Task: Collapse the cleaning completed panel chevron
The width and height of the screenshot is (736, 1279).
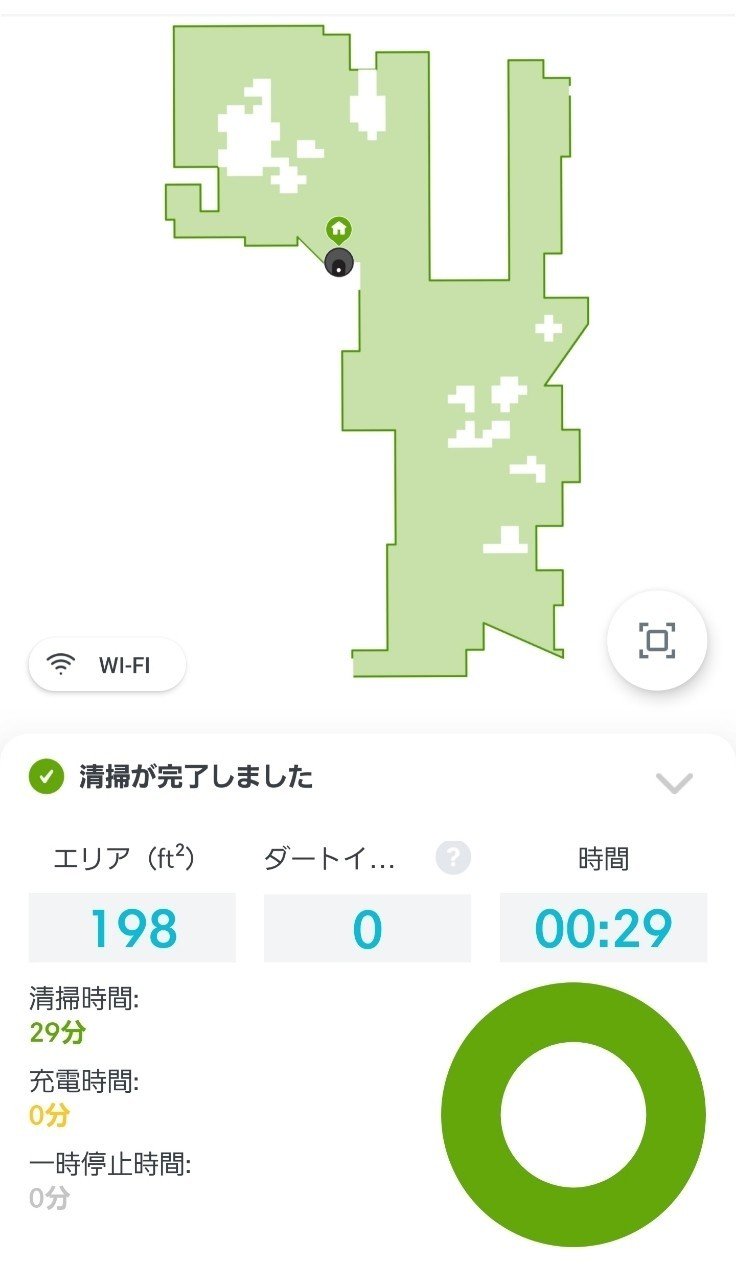Action: click(x=674, y=782)
